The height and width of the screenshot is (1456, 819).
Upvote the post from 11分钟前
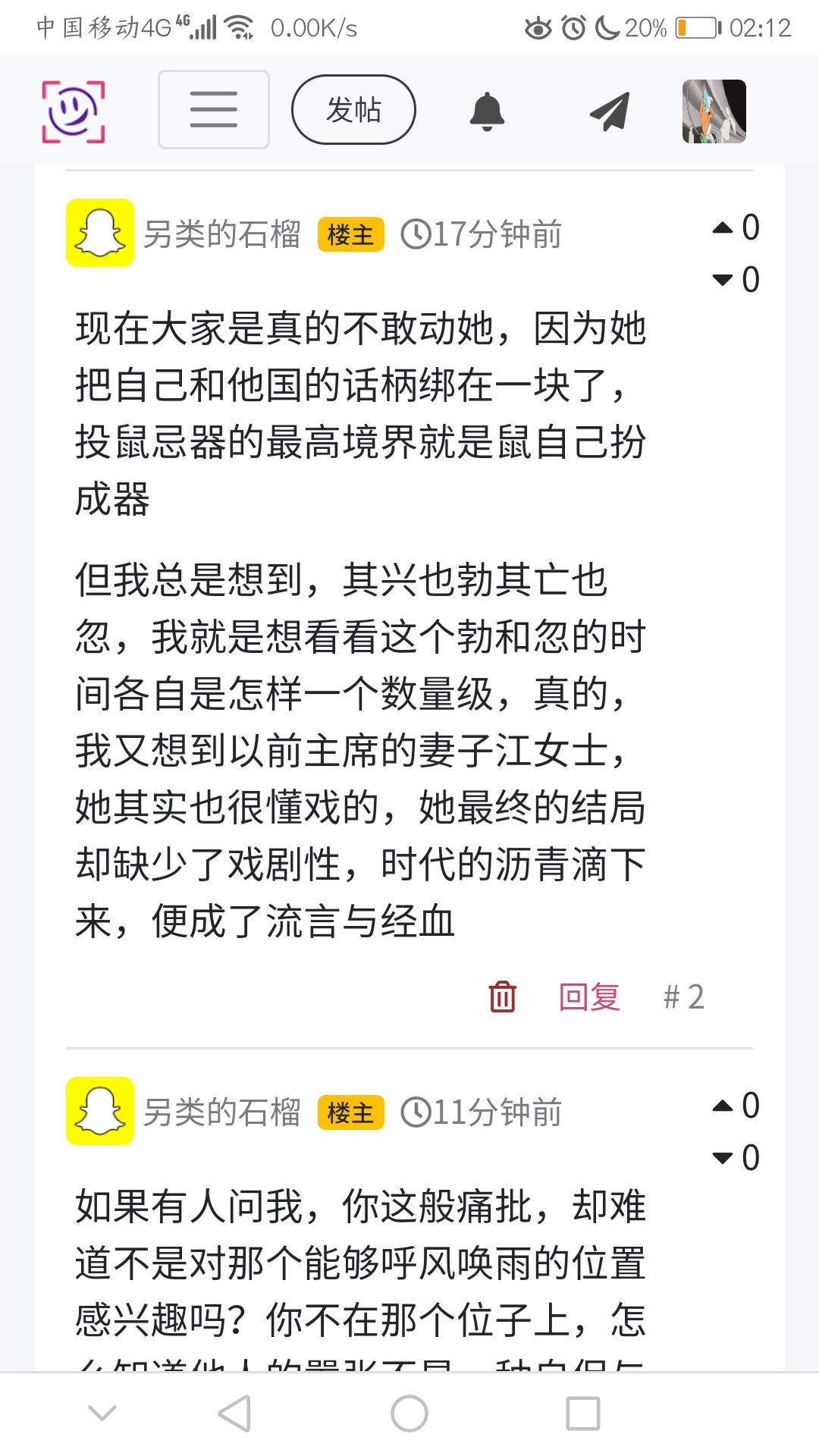(x=723, y=1106)
